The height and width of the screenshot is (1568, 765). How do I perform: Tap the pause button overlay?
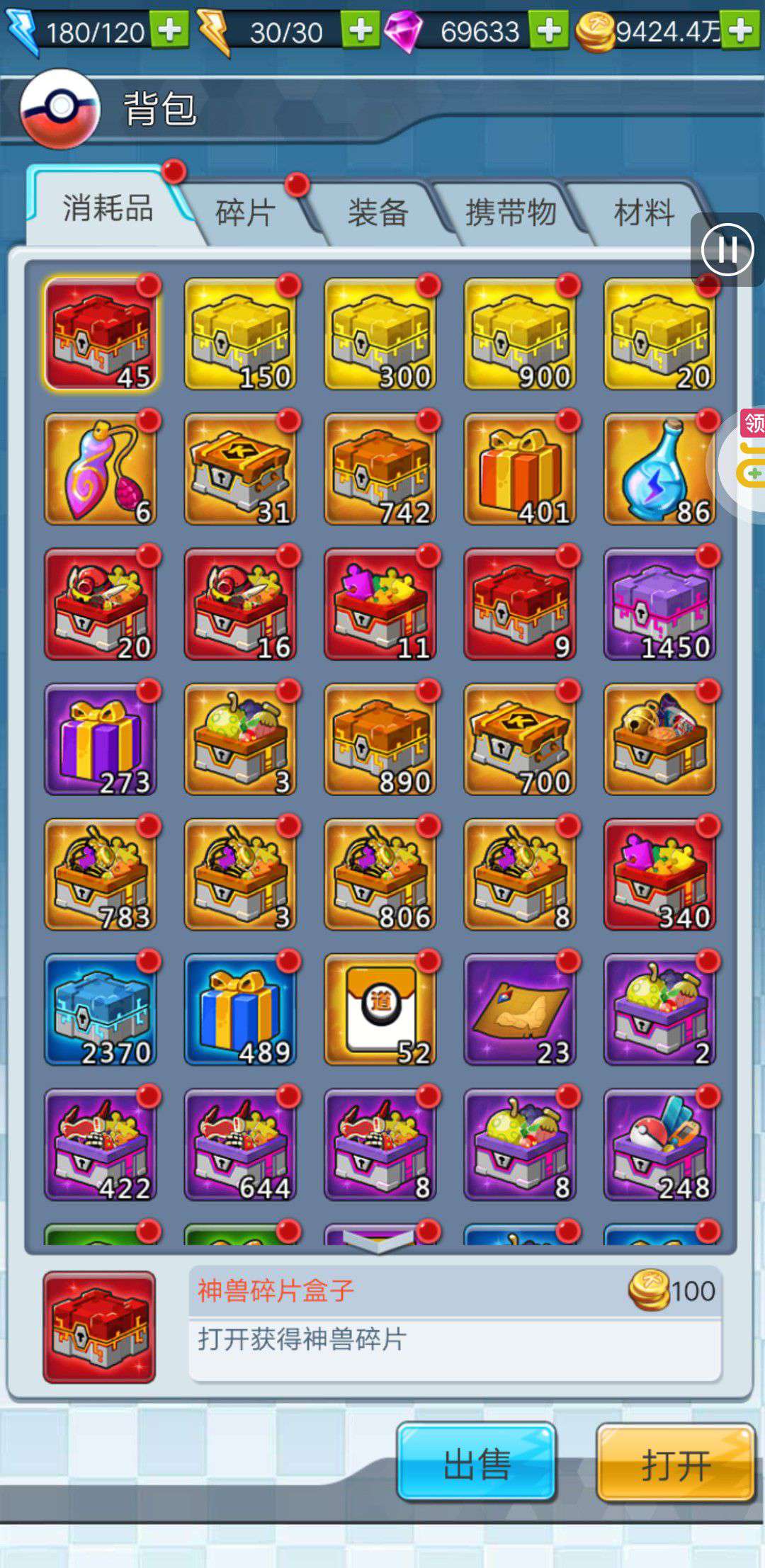click(x=727, y=249)
